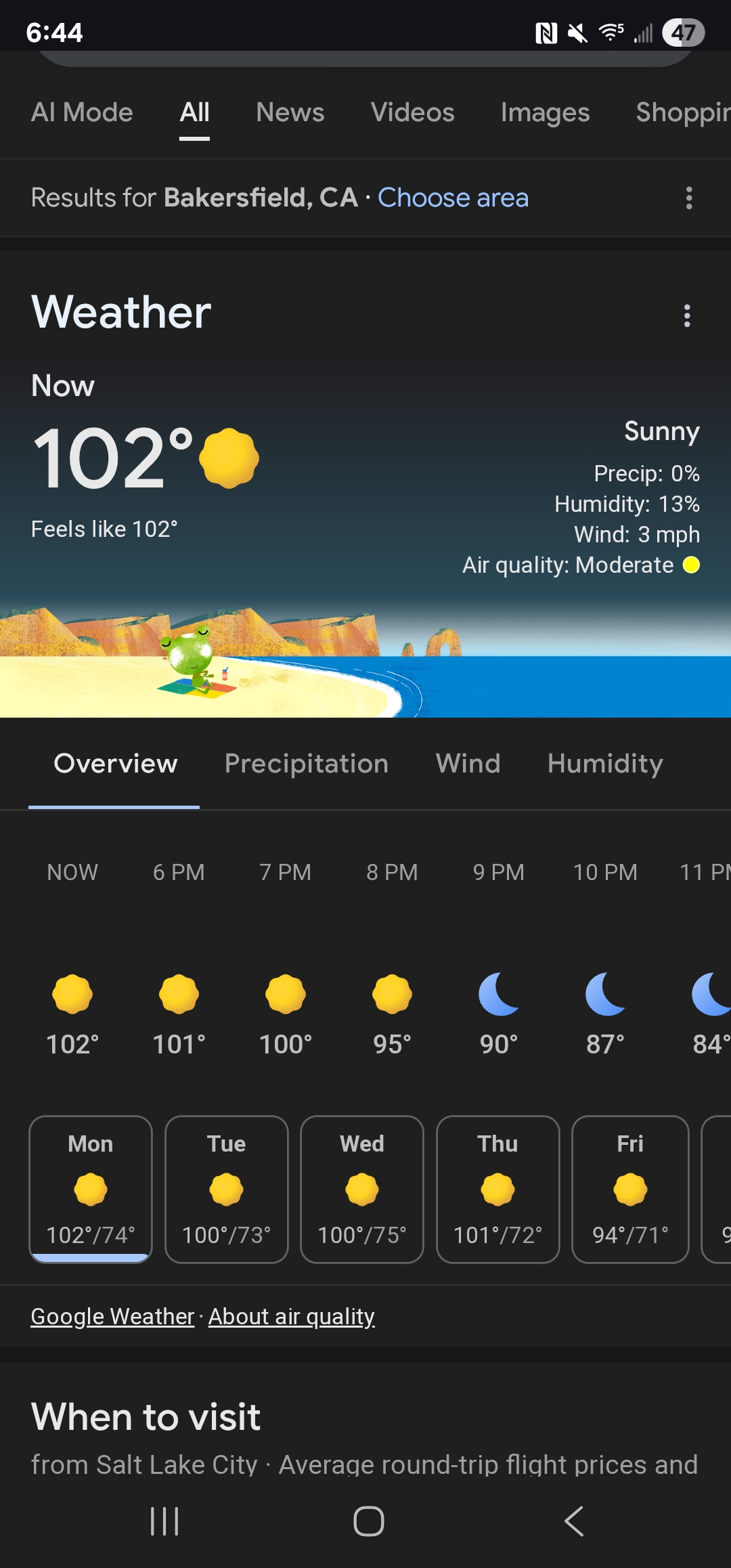Show Thursday's forecast
The height and width of the screenshot is (1568, 731).
click(498, 1189)
